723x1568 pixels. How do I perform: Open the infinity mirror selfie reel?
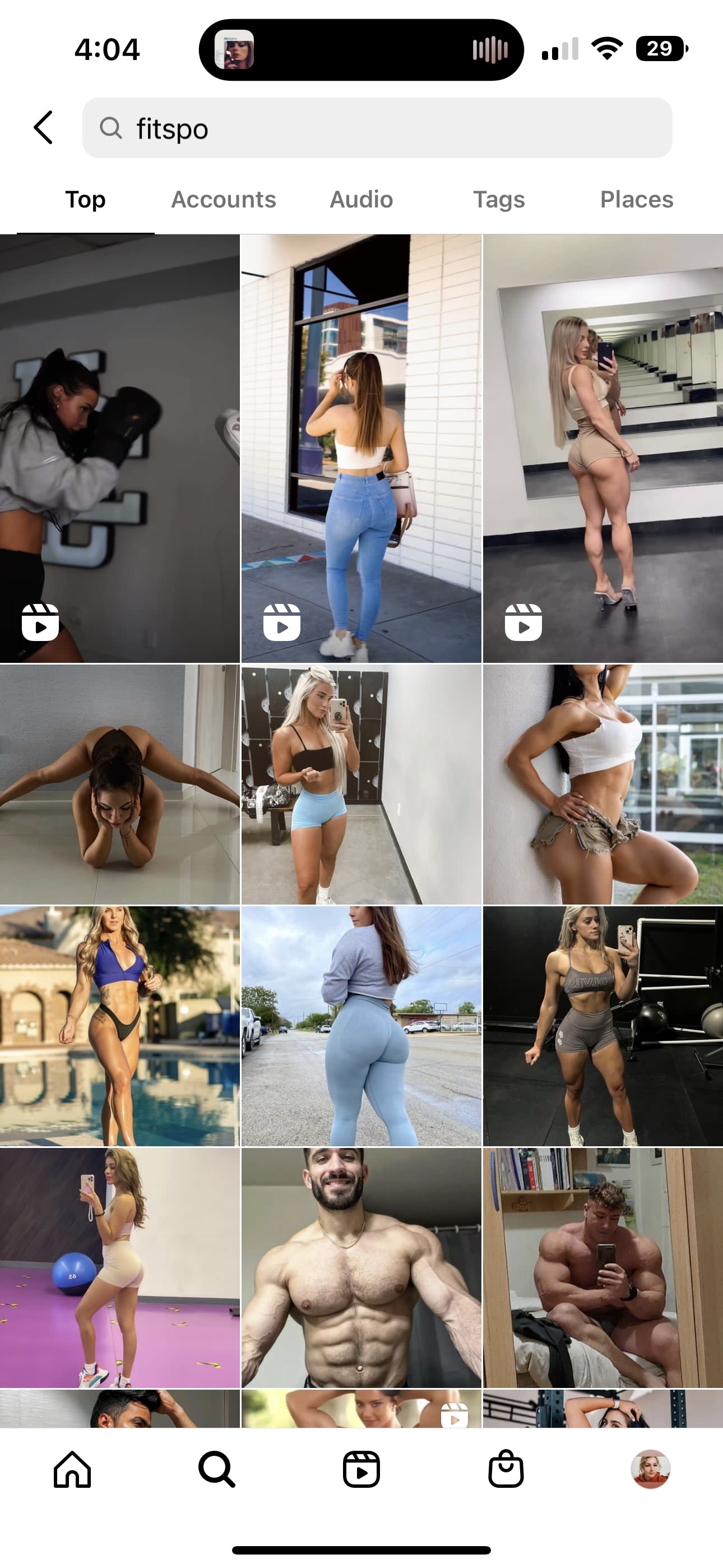point(602,449)
